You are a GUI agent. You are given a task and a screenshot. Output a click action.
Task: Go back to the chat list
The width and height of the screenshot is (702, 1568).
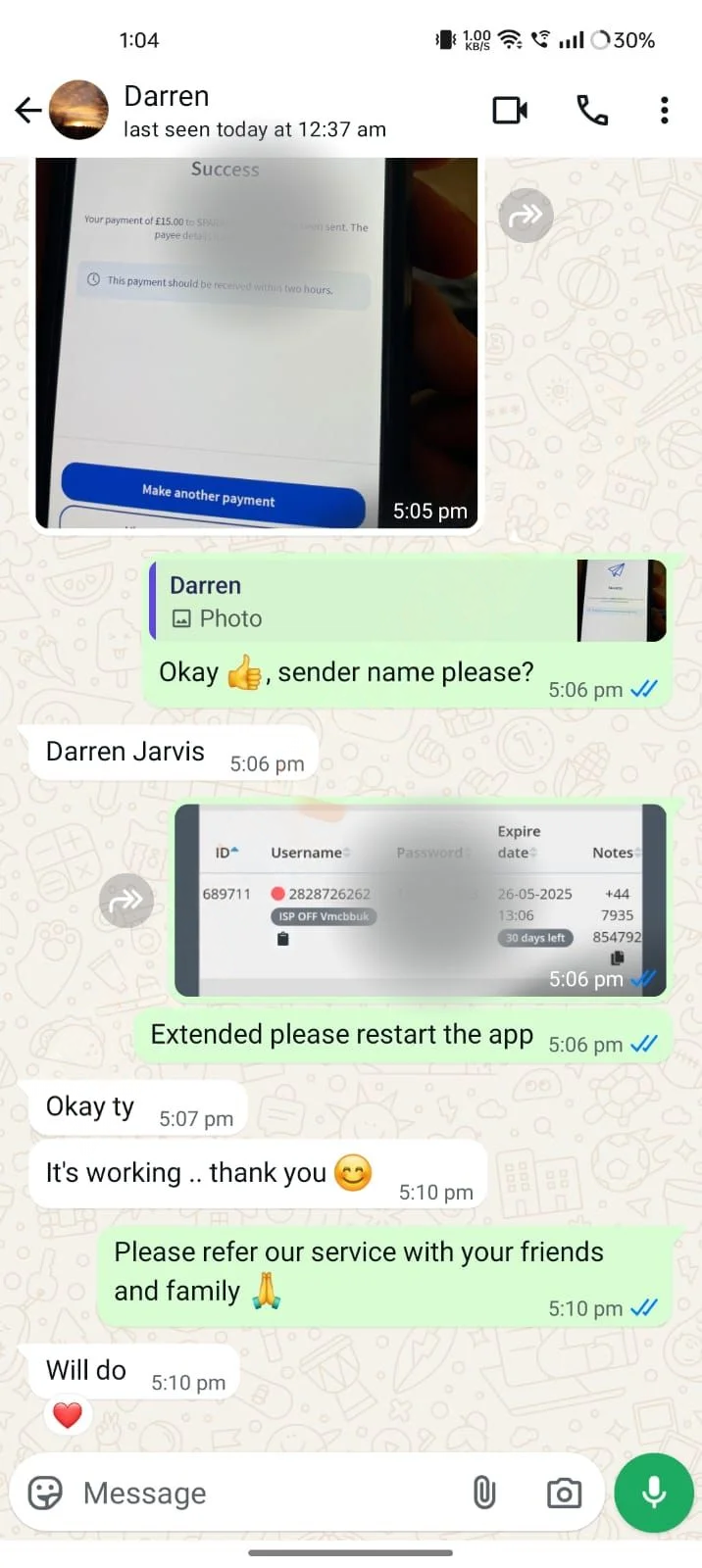tap(28, 111)
